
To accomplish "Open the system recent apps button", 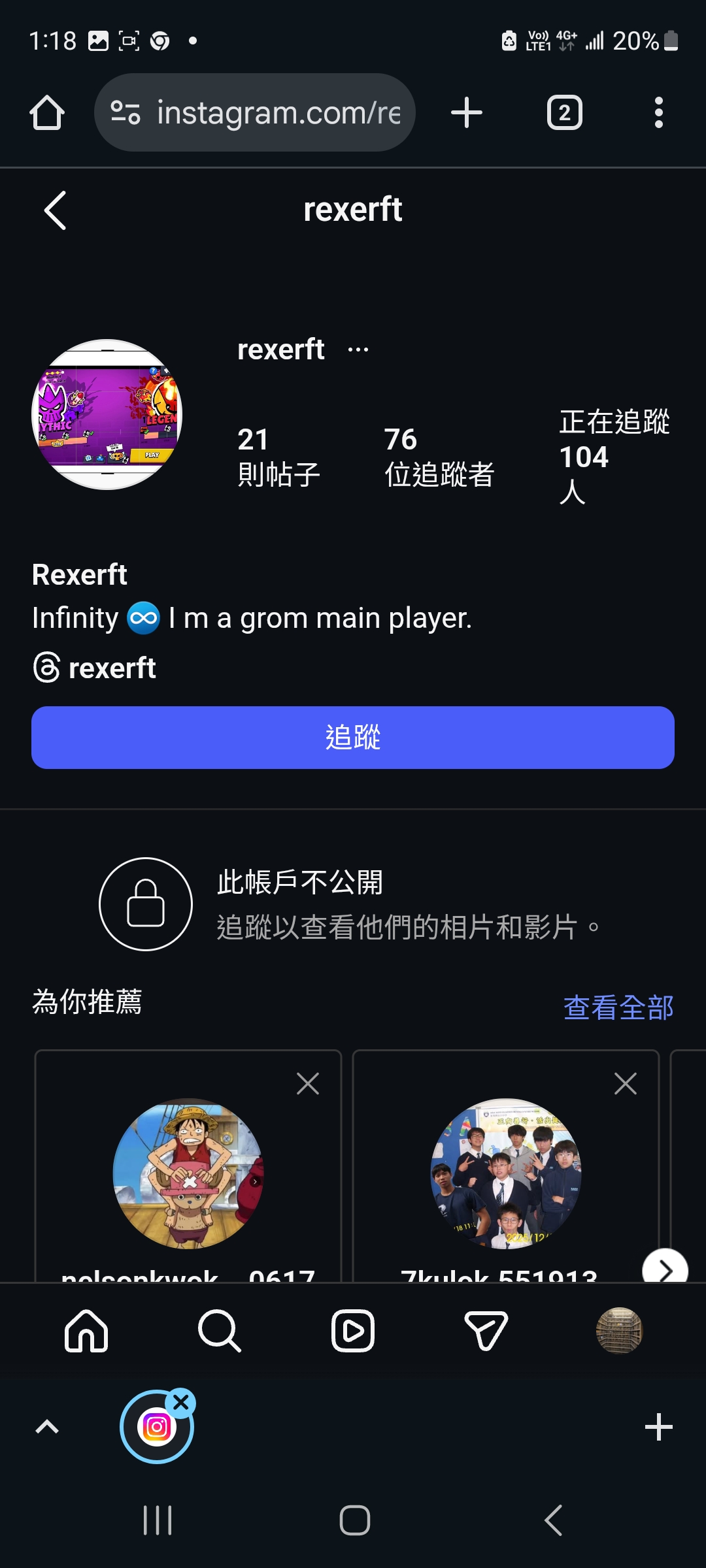I will (x=158, y=1520).
